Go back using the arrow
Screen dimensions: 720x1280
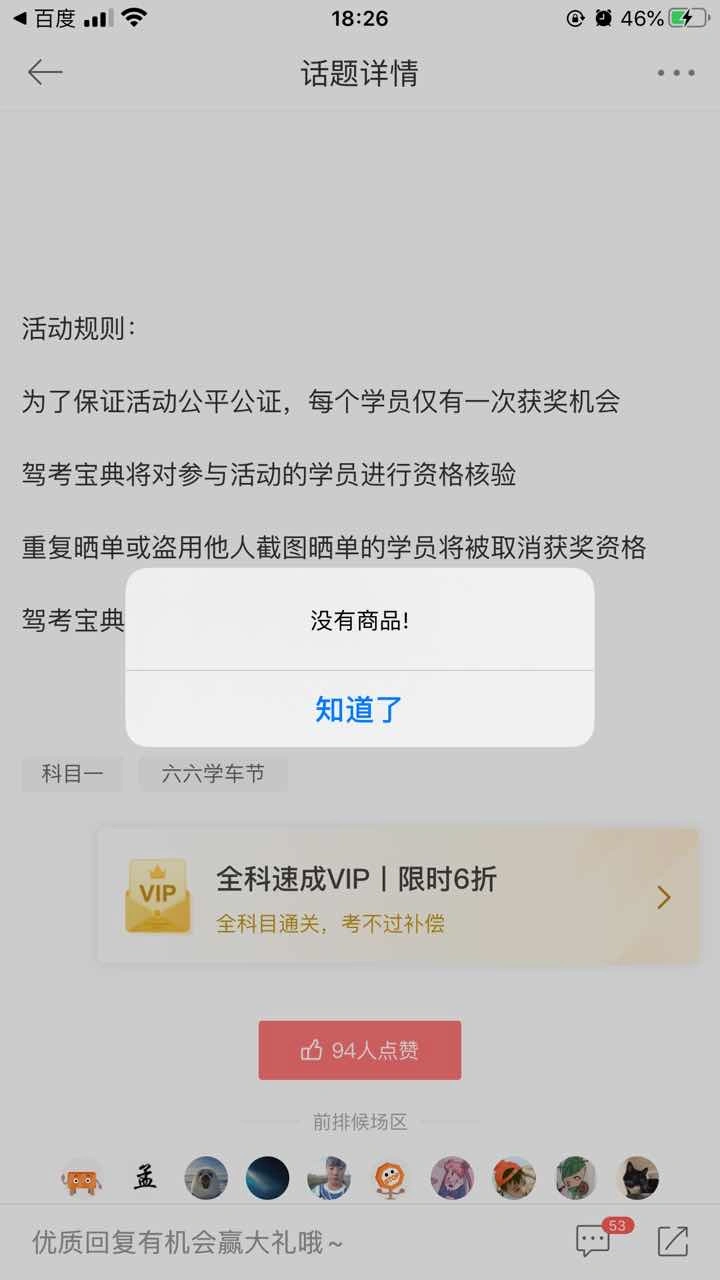click(45, 72)
